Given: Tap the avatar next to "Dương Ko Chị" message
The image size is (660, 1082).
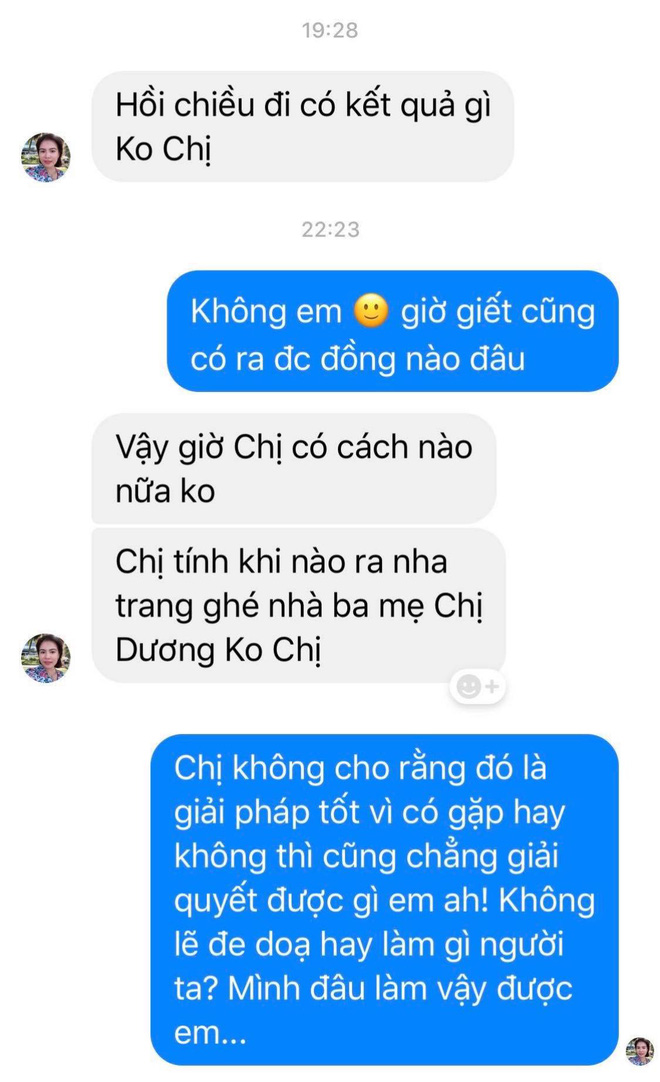Looking at the screenshot, I should point(46,657).
